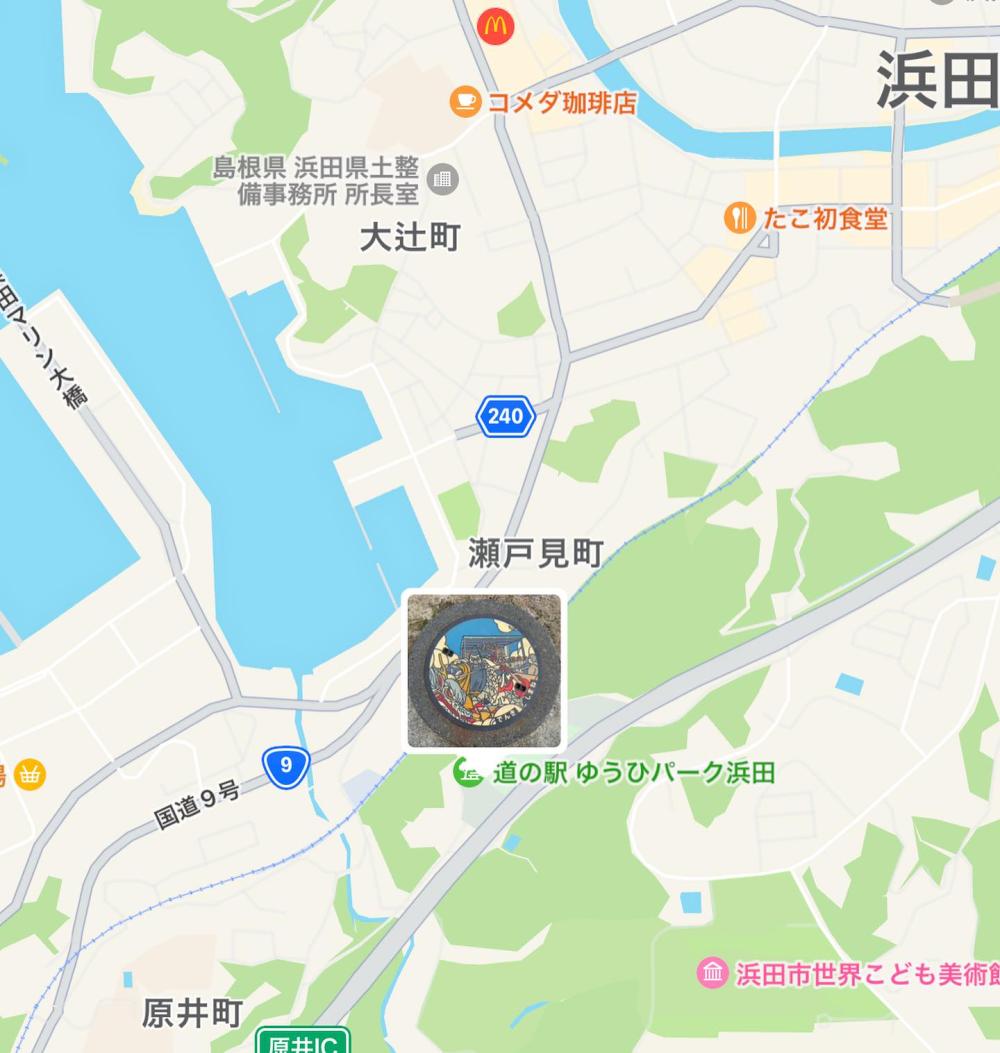1000x1053 pixels.
Task: Select the 浜田市世界こども美術館 museum pin
Action: (711, 972)
